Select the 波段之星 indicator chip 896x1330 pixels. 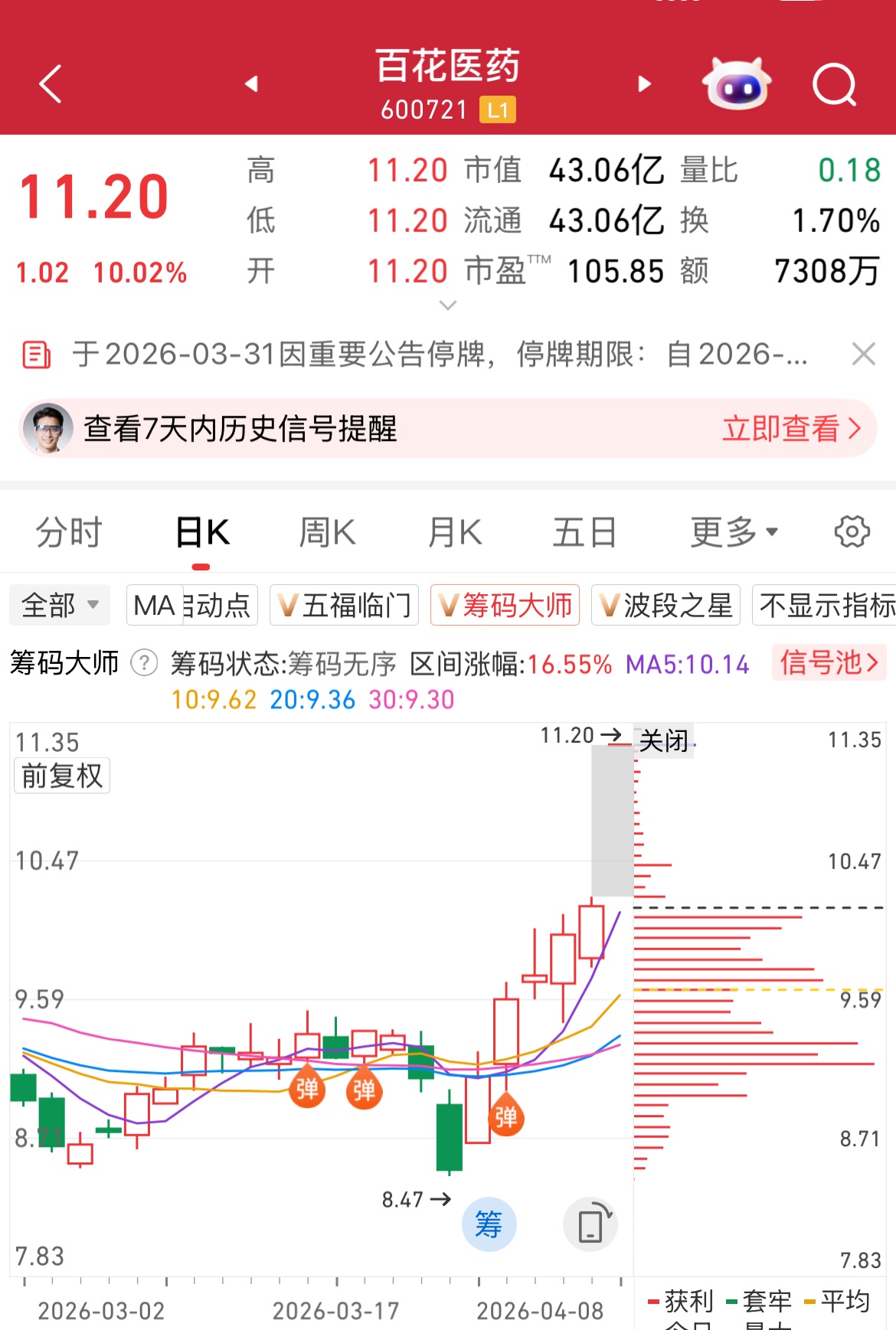(665, 606)
